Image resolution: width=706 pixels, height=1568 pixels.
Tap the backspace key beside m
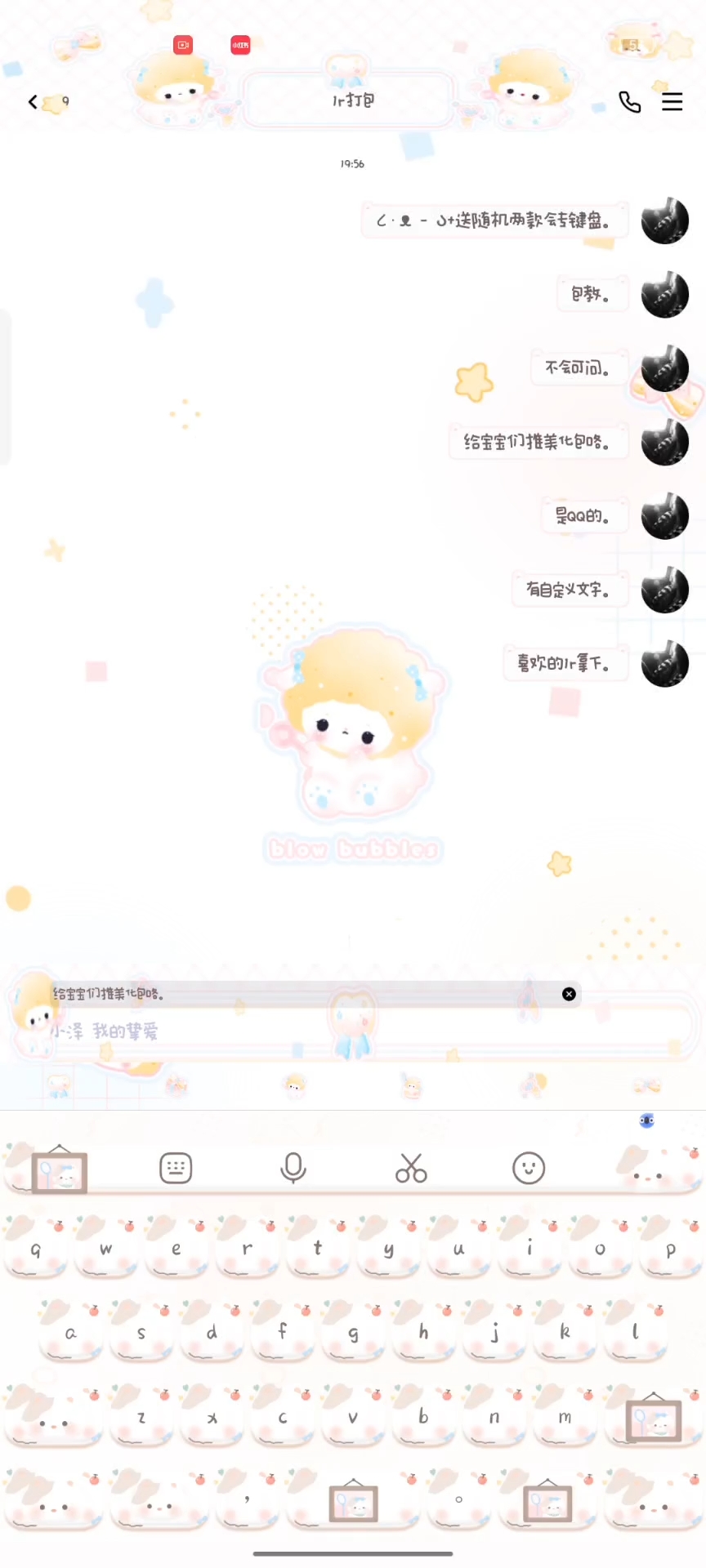[x=654, y=1417]
